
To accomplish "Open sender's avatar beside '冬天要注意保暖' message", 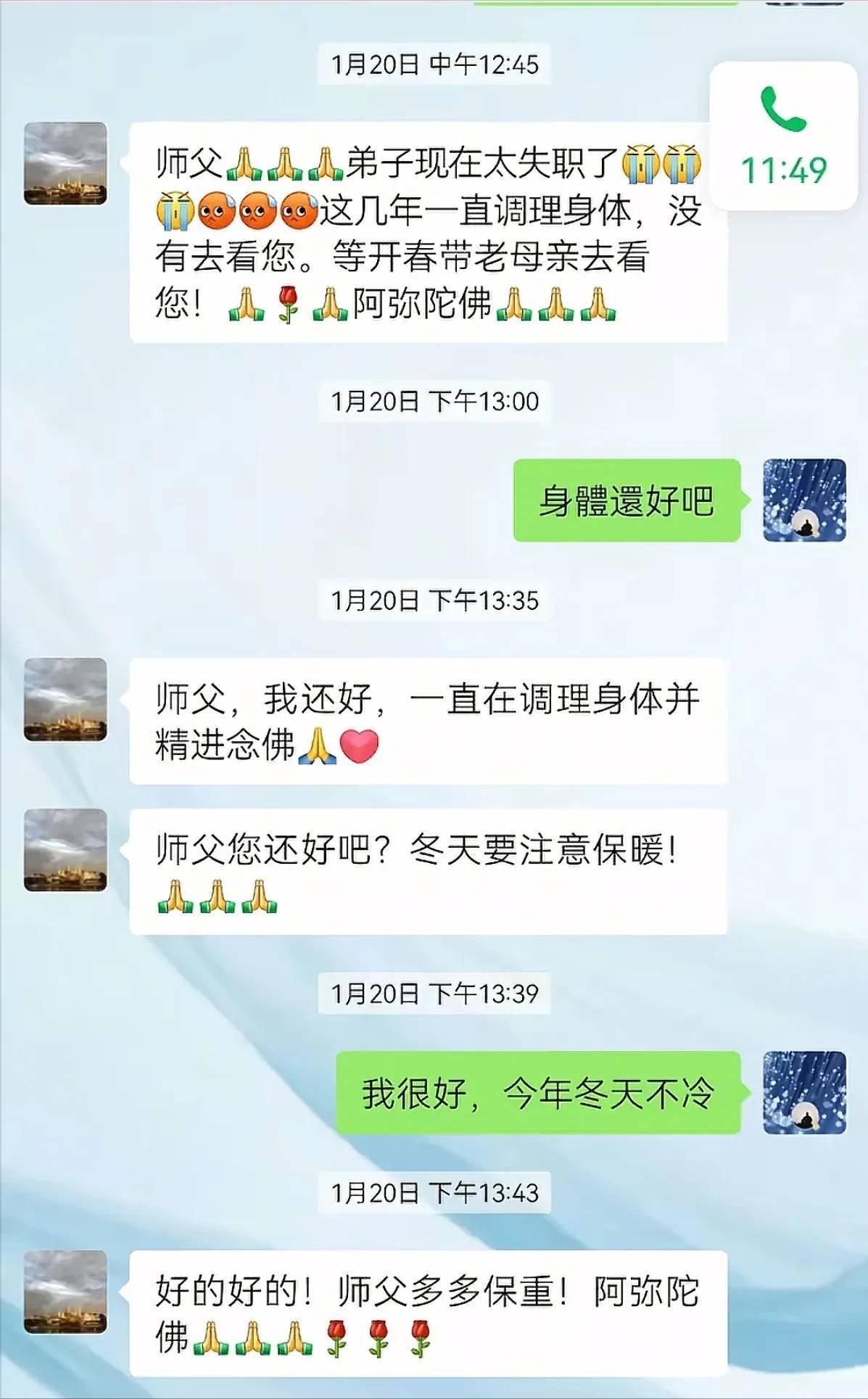I will (65, 849).
